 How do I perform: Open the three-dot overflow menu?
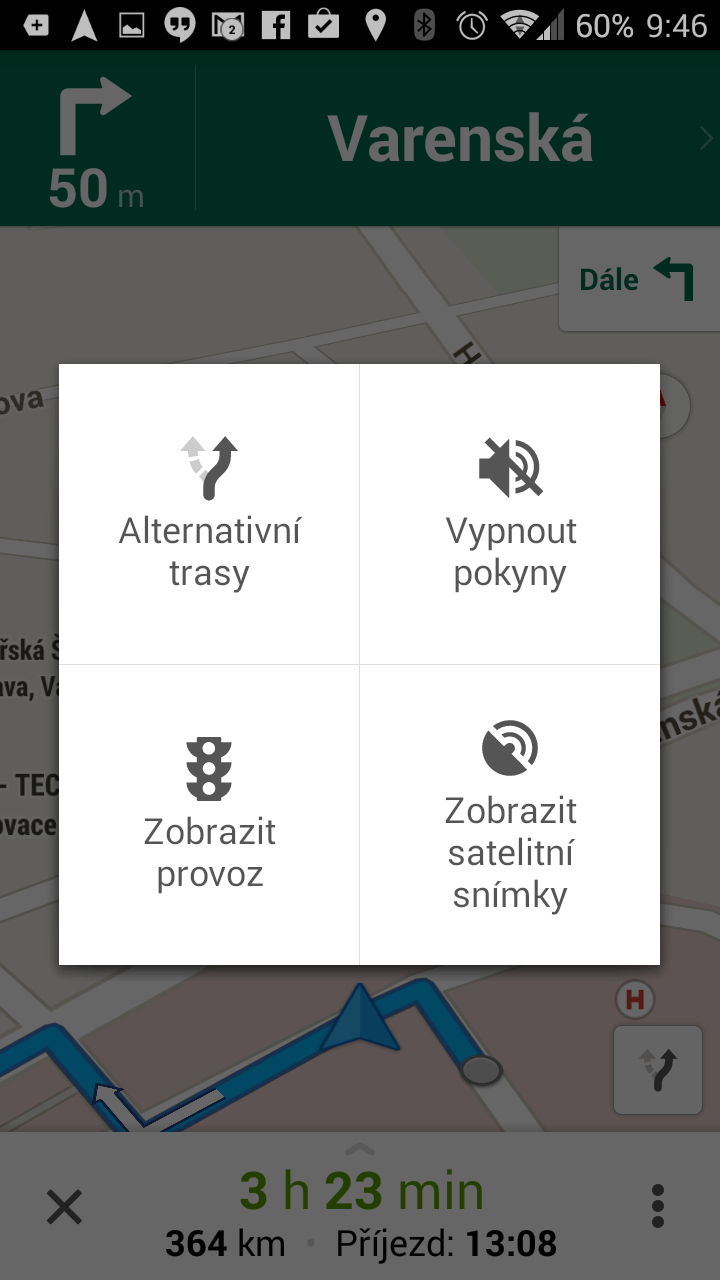pos(657,1207)
